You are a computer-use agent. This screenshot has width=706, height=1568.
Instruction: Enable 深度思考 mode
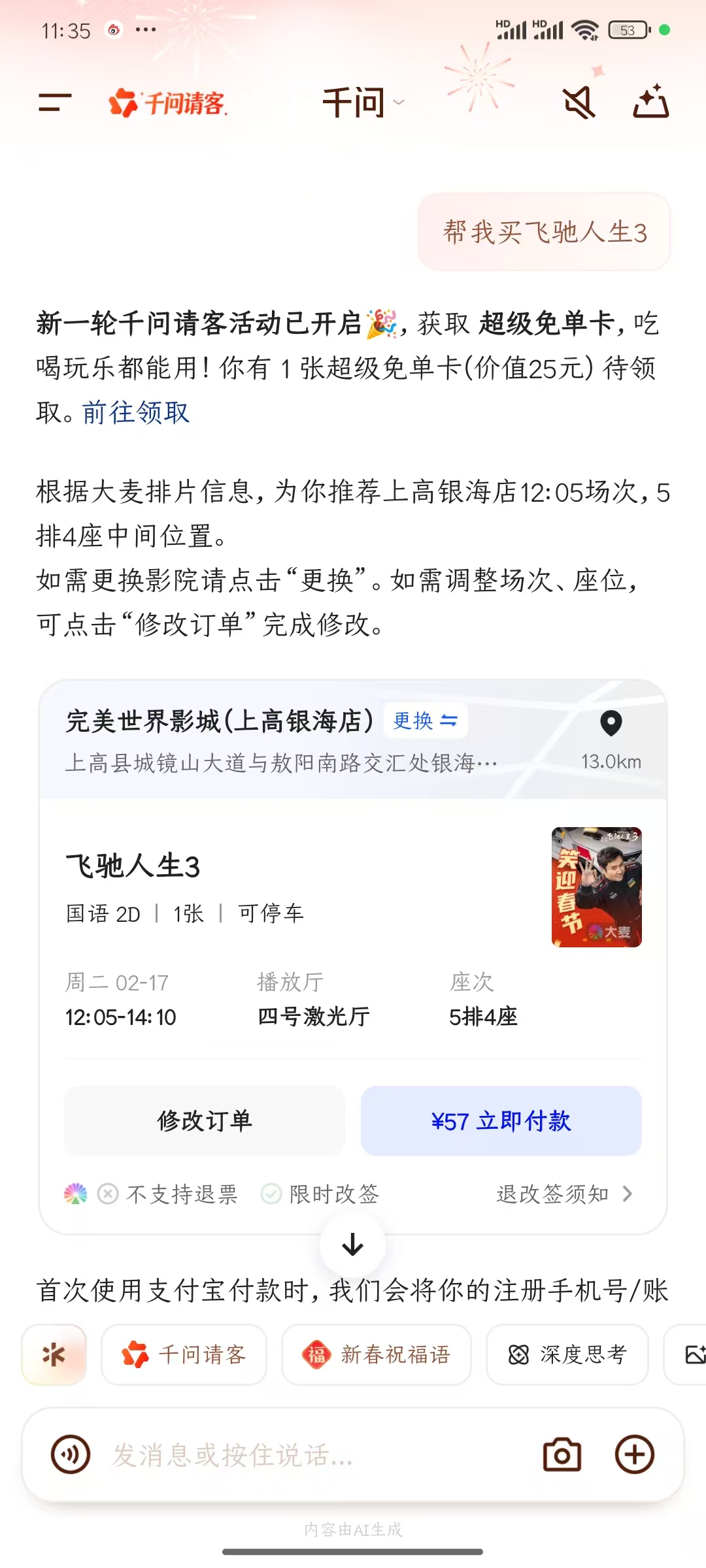pyautogui.click(x=567, y=1356)
